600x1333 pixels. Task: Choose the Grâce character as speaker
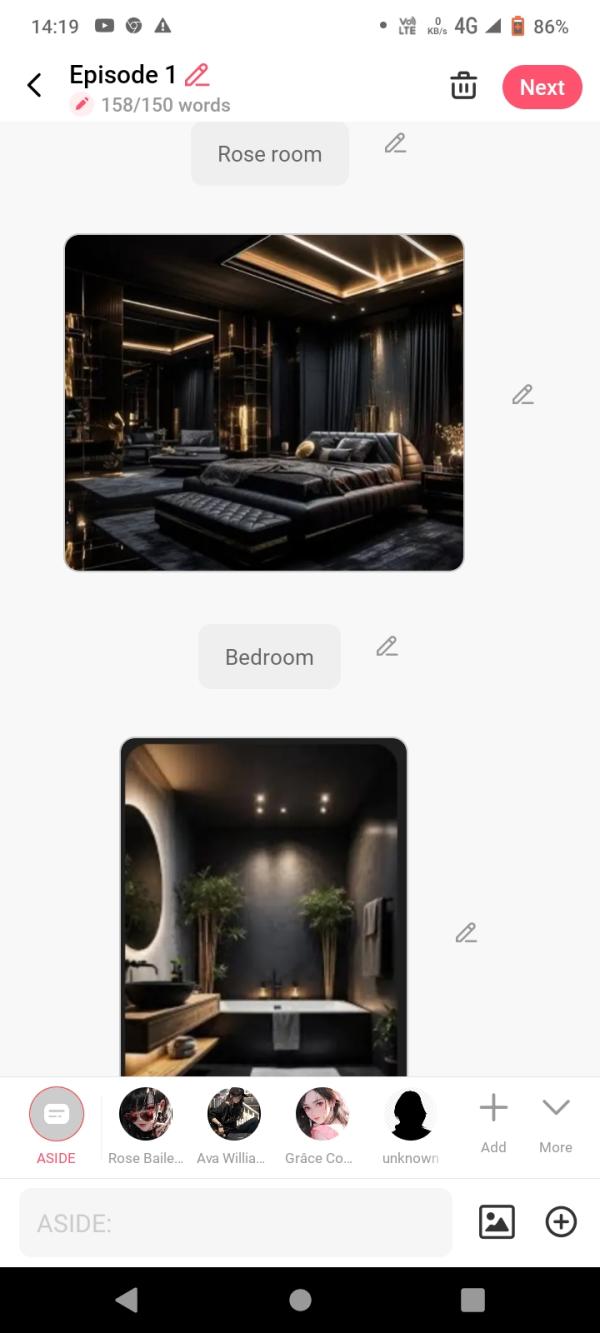coord(322,1115)
